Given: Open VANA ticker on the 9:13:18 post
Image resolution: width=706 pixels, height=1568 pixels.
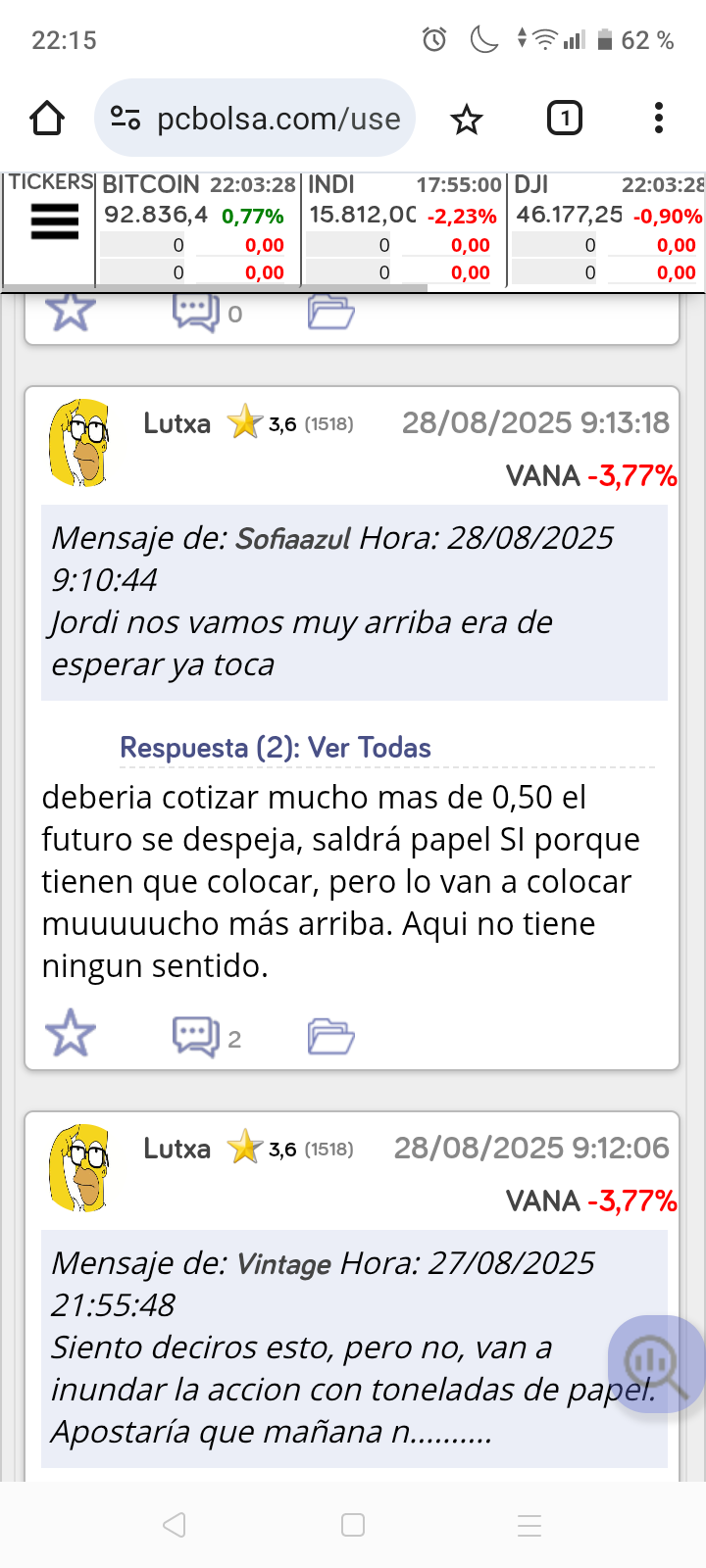Looking at the screenshot, I should (x=542, y=476).
